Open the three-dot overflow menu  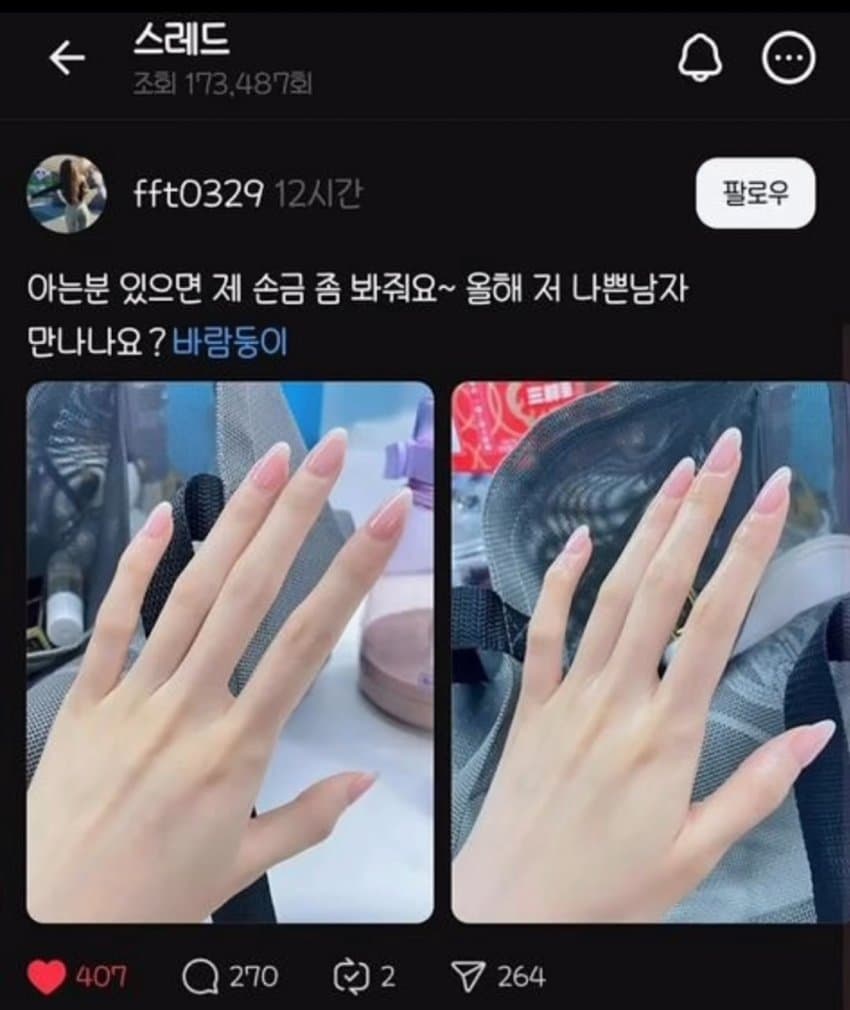(x=789, y=59)
